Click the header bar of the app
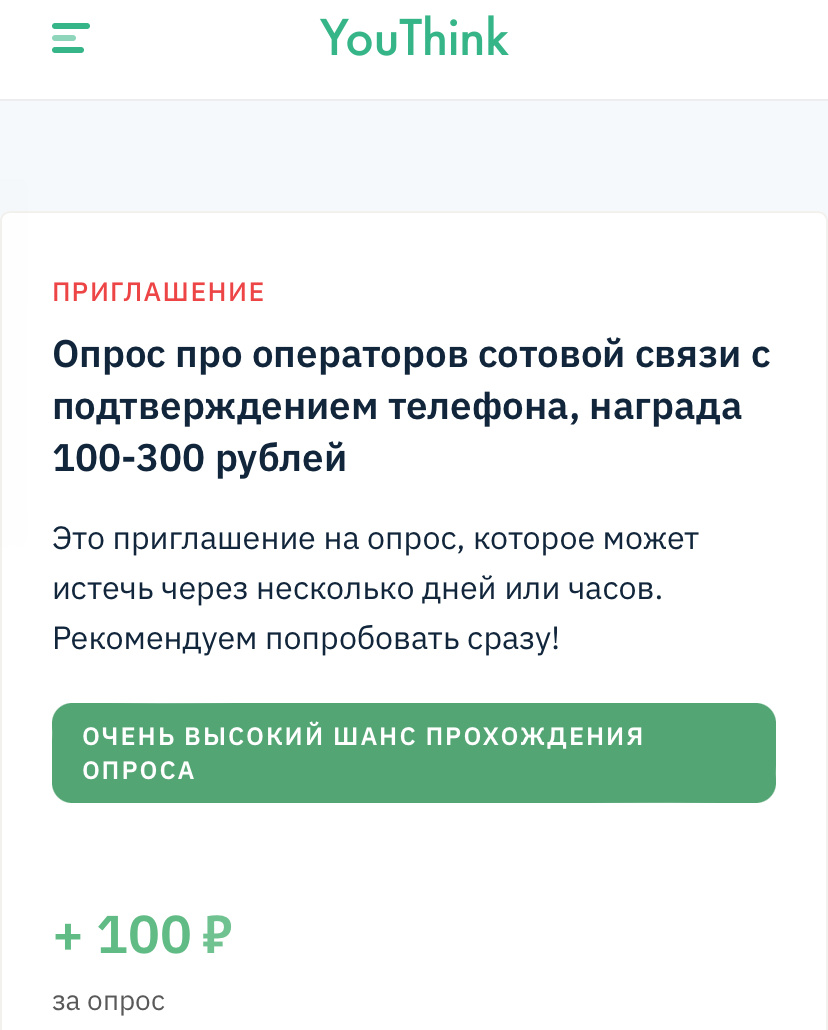This screenshot has width=828, height=1030. click(x=414, y=48)
